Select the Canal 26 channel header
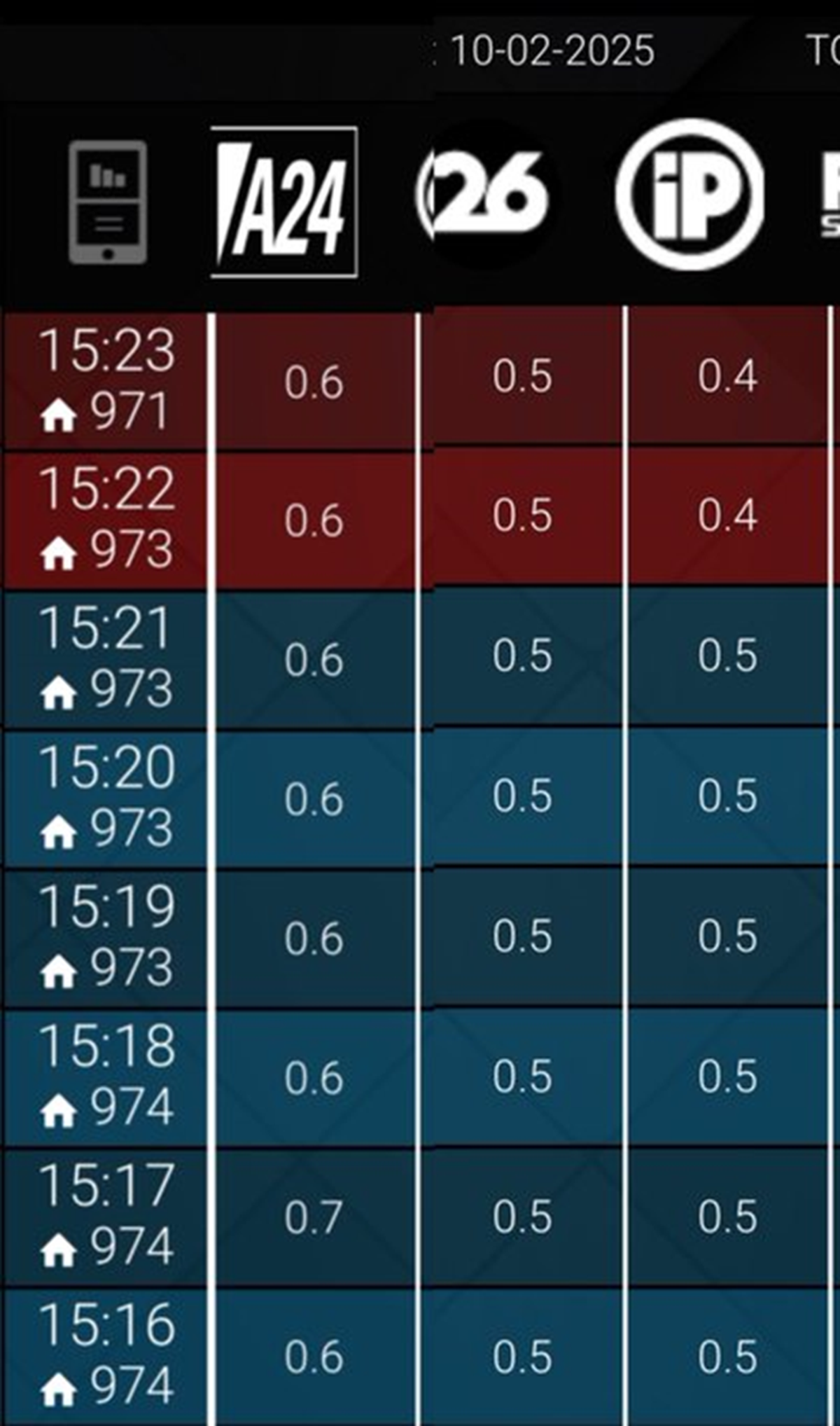Image resolution: width=840 pixels, height=1426 pixels. click(483, 193)
